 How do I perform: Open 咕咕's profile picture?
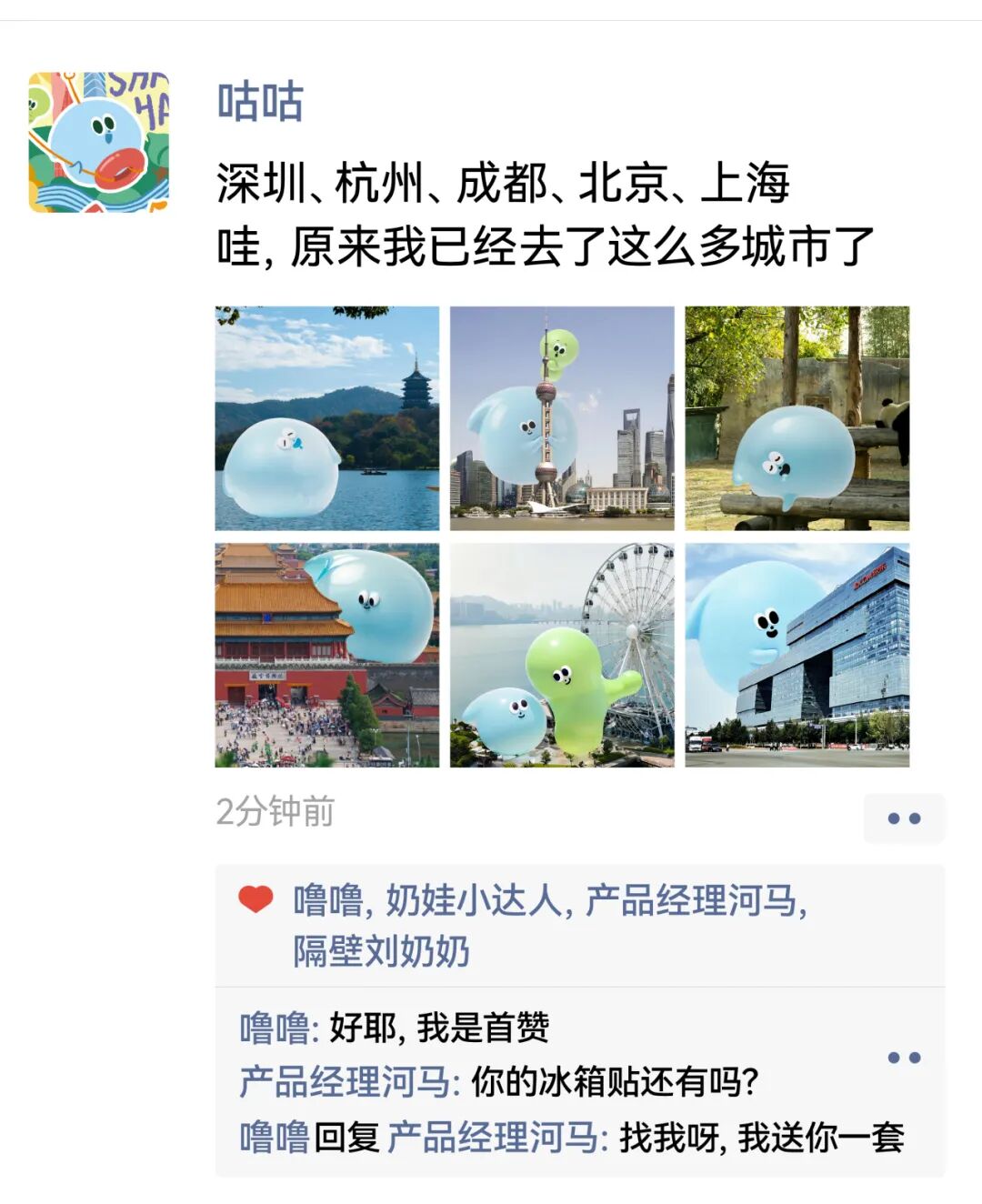(x=99, y=143)
